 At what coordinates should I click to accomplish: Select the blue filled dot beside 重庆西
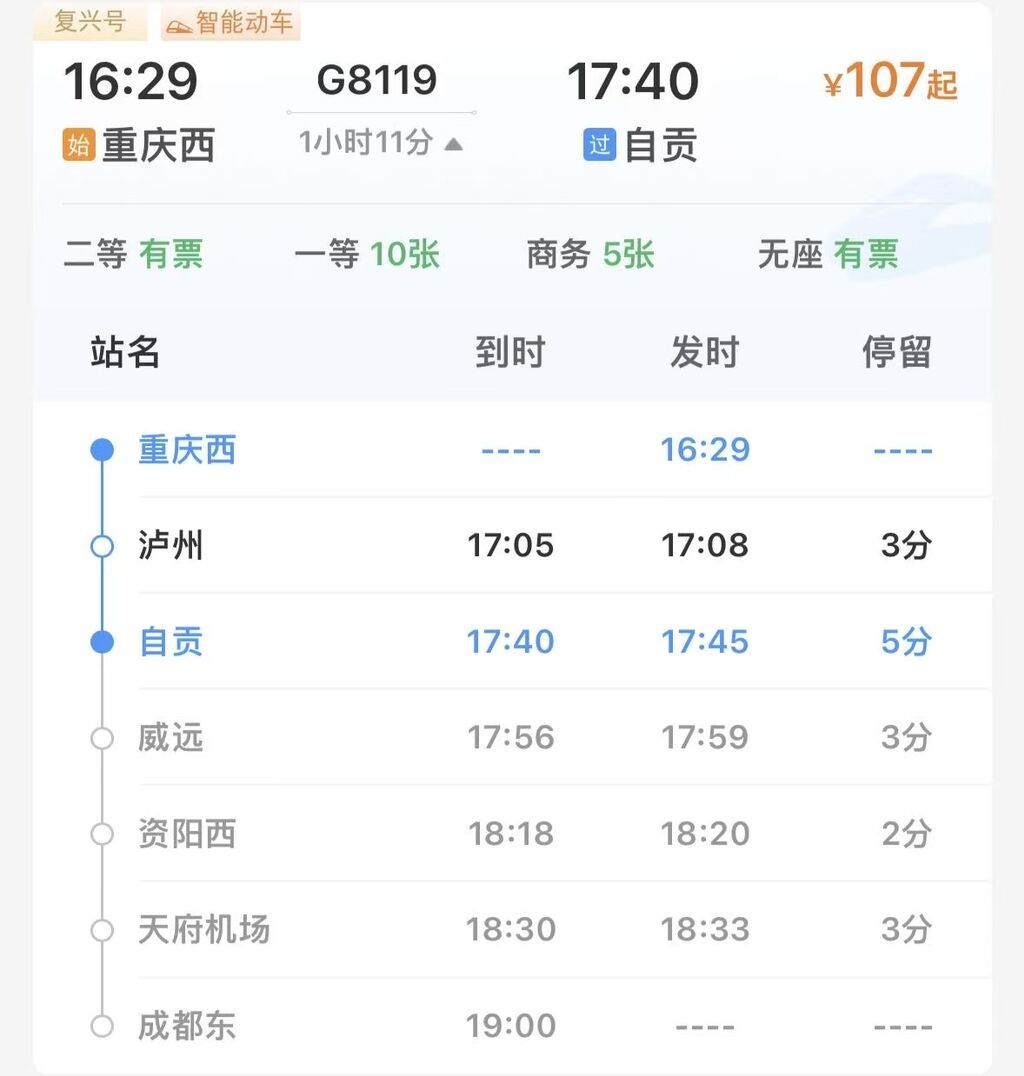pos(102,449)
